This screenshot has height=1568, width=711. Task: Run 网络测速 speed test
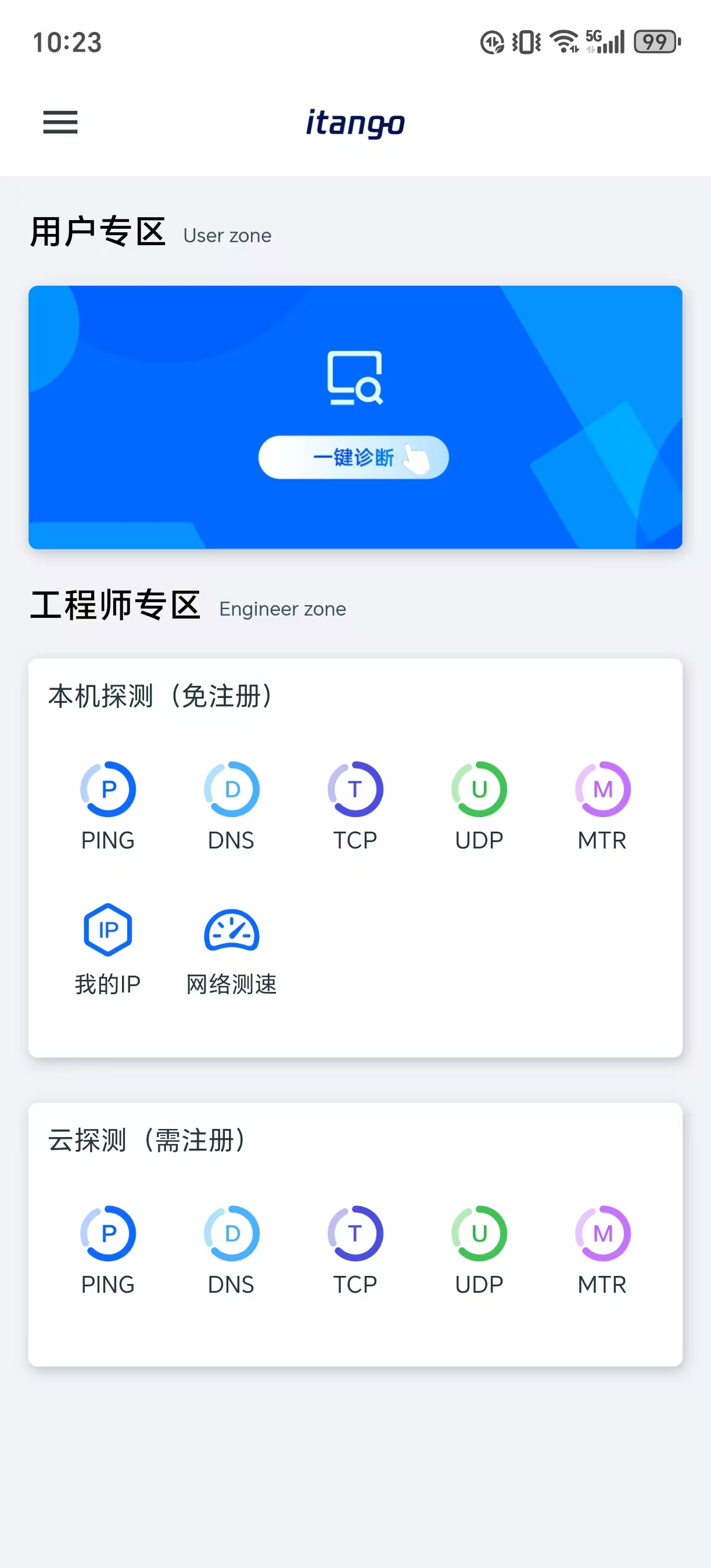231,948
